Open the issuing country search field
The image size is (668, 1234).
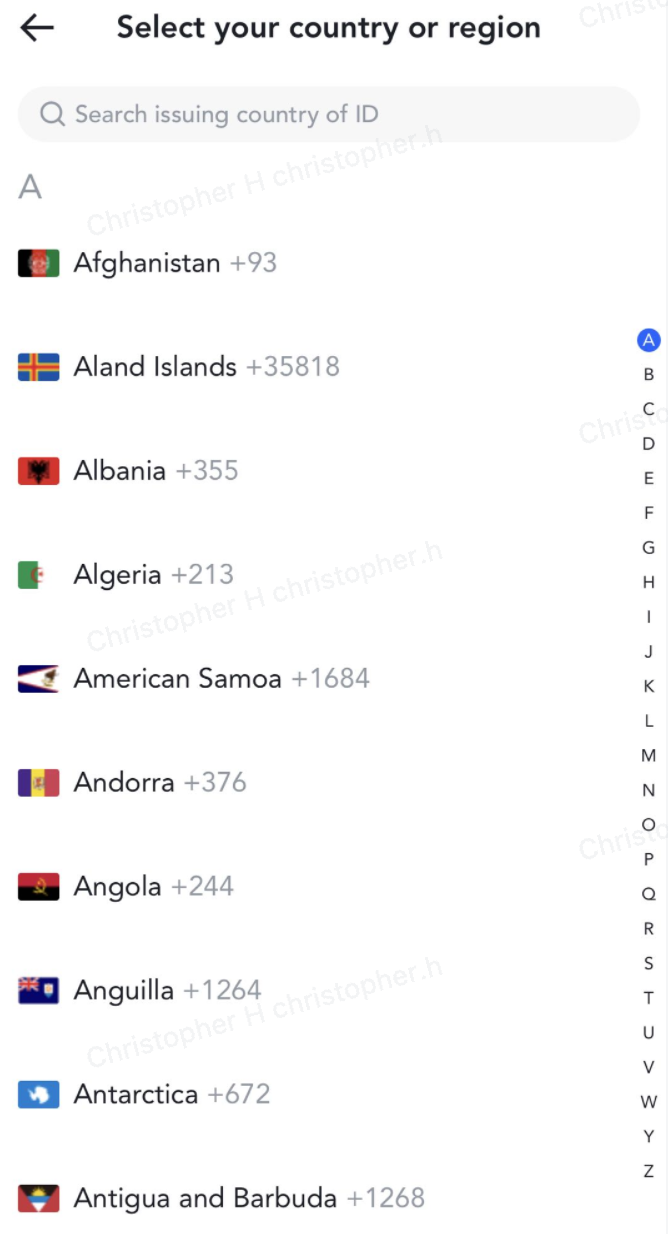[328, 114]
